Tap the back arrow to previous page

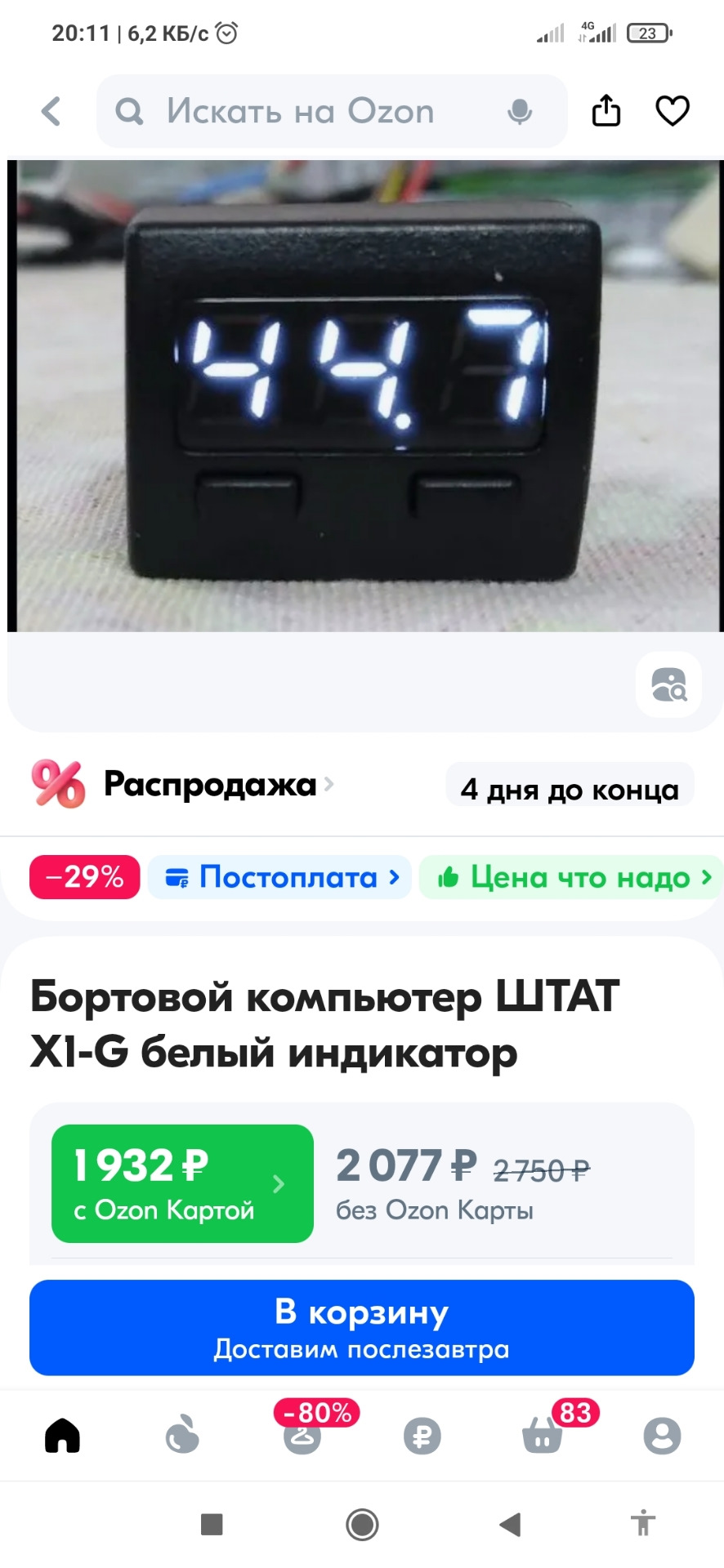point(49,111)
